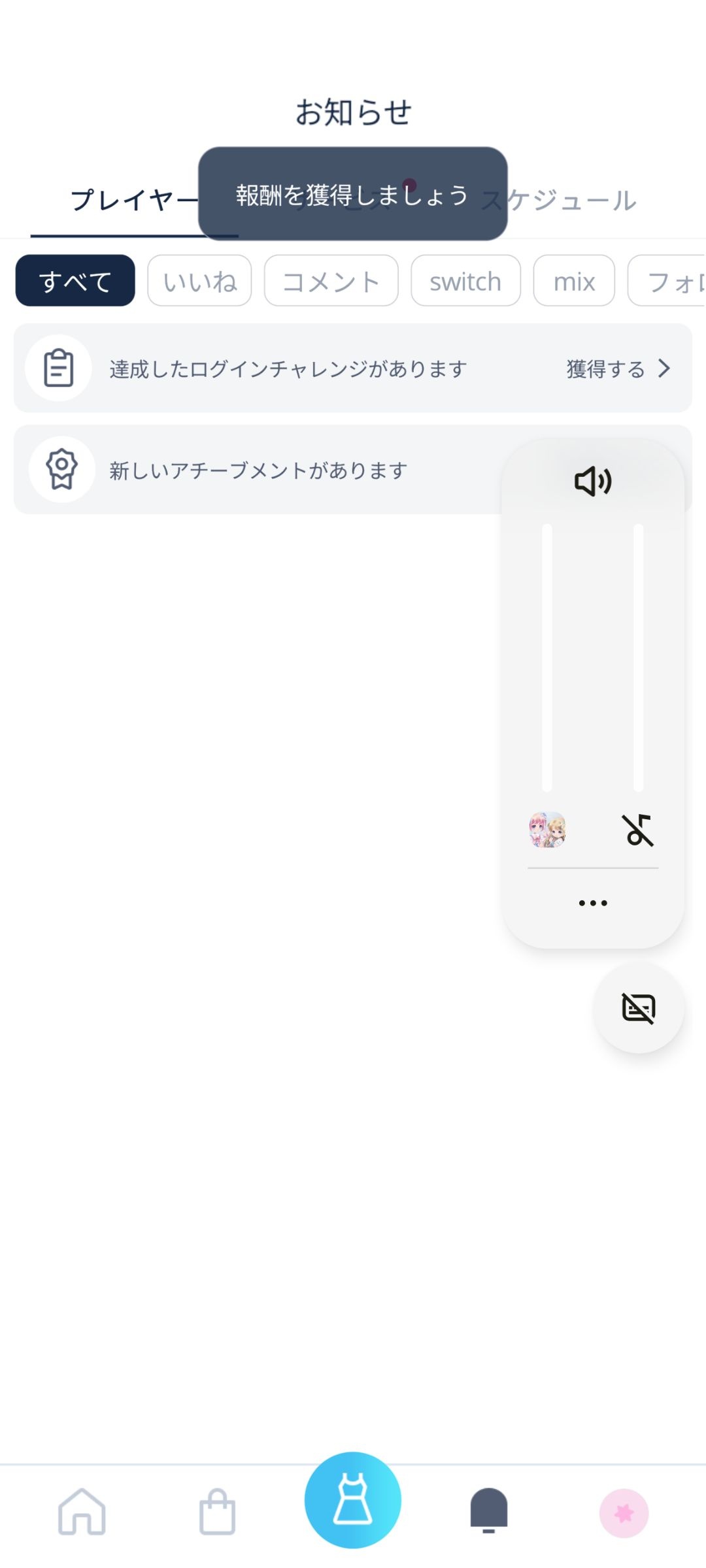Go to the home tab
This screenshot has width=706, height=1568.
coord(82,1512)
